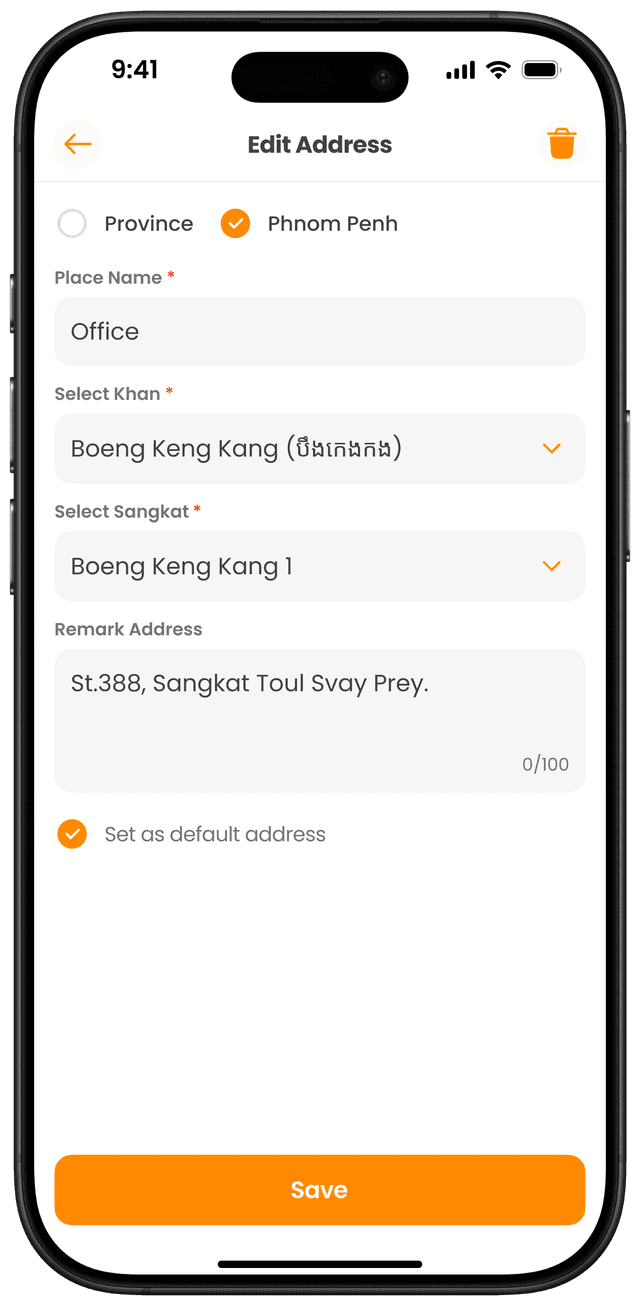Viewport: 640px width, 1306px height.
Task: Save the edited address
Action: tap(319, 1190)
